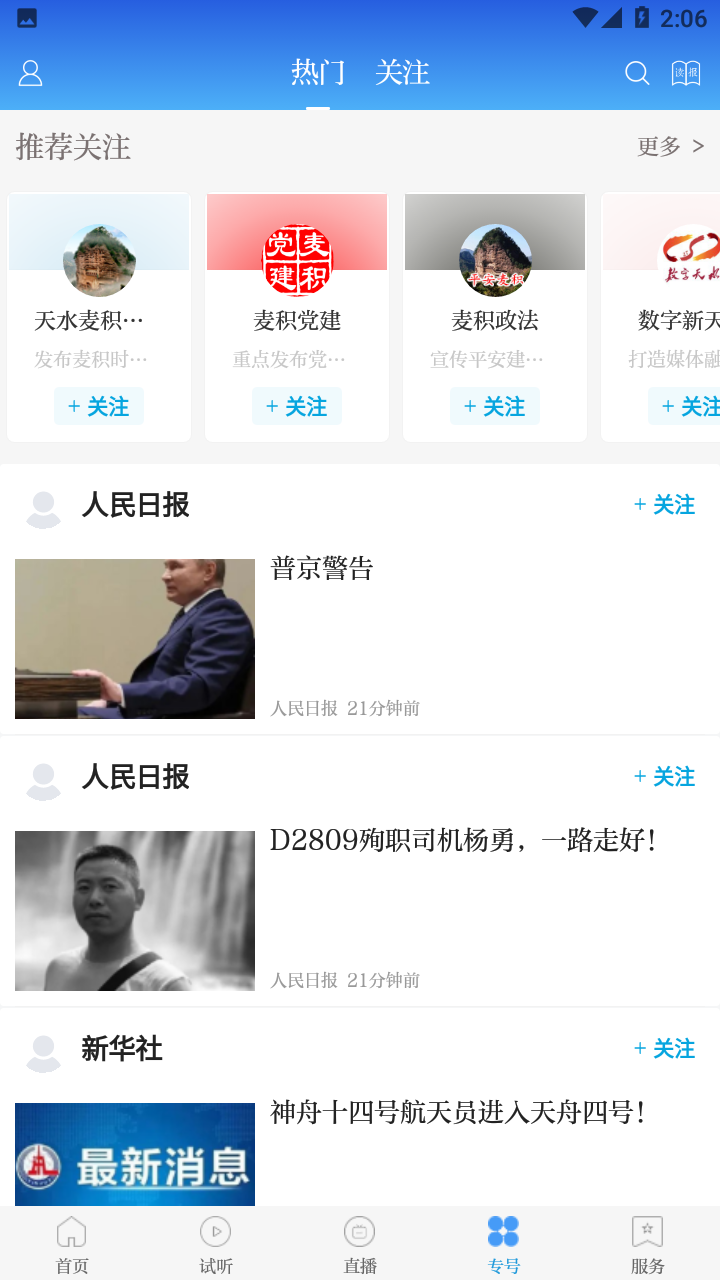Switch to the 试听 tab
The image size is (720, 1280).
tap(216, 1244)
